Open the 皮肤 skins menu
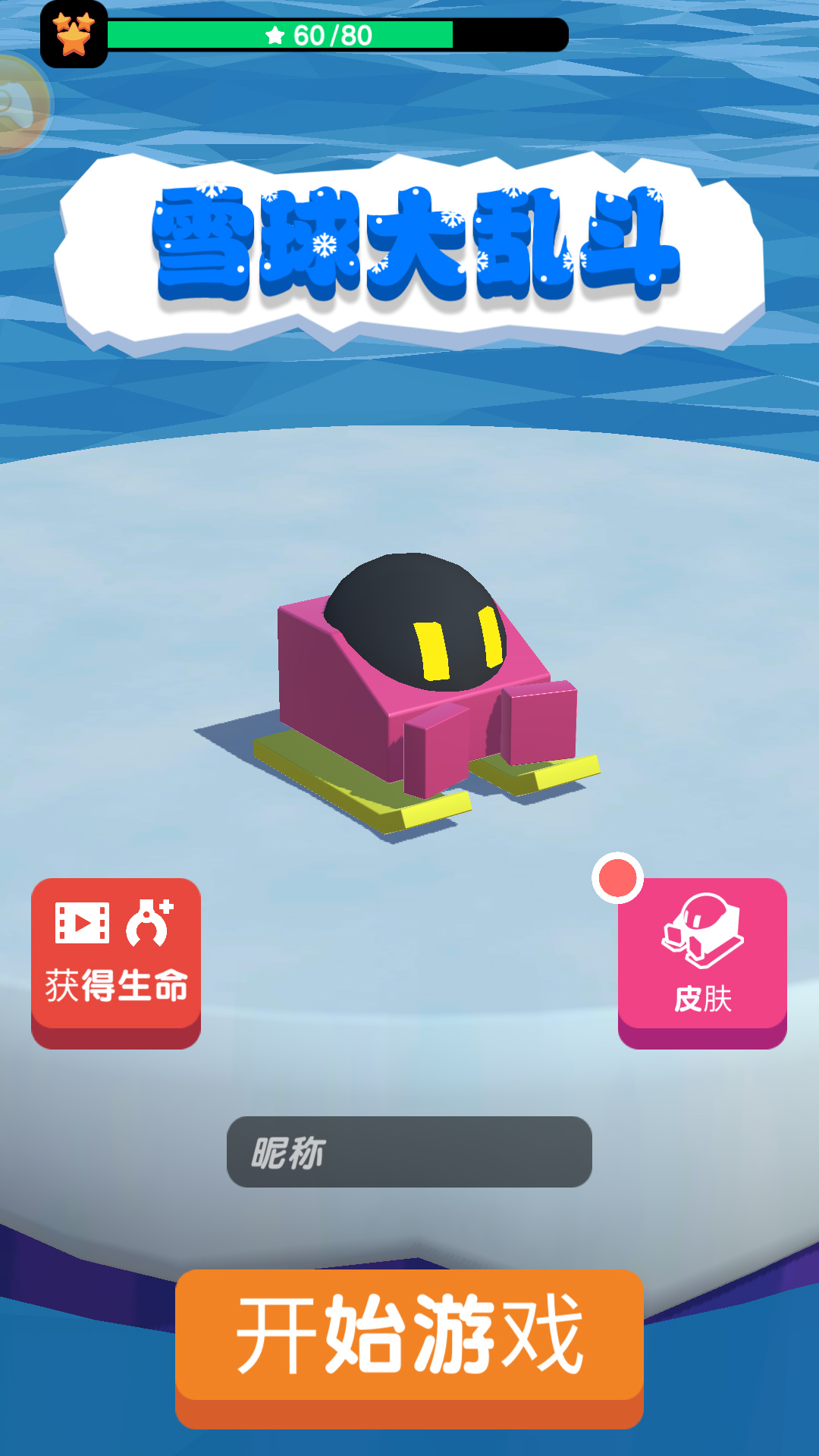Viewport: 819px width, 1456px height. [702, 957]
